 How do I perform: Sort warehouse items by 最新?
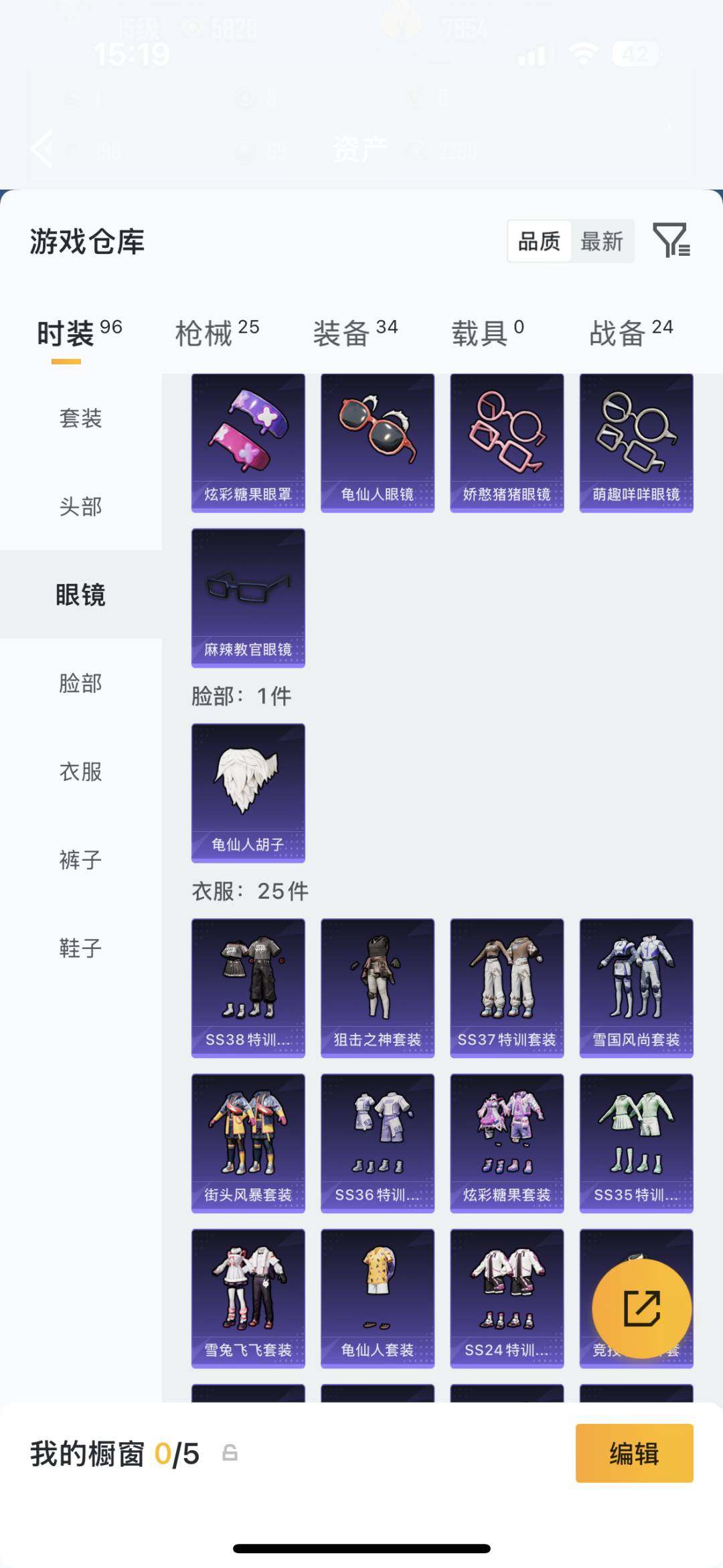[601, 241]
